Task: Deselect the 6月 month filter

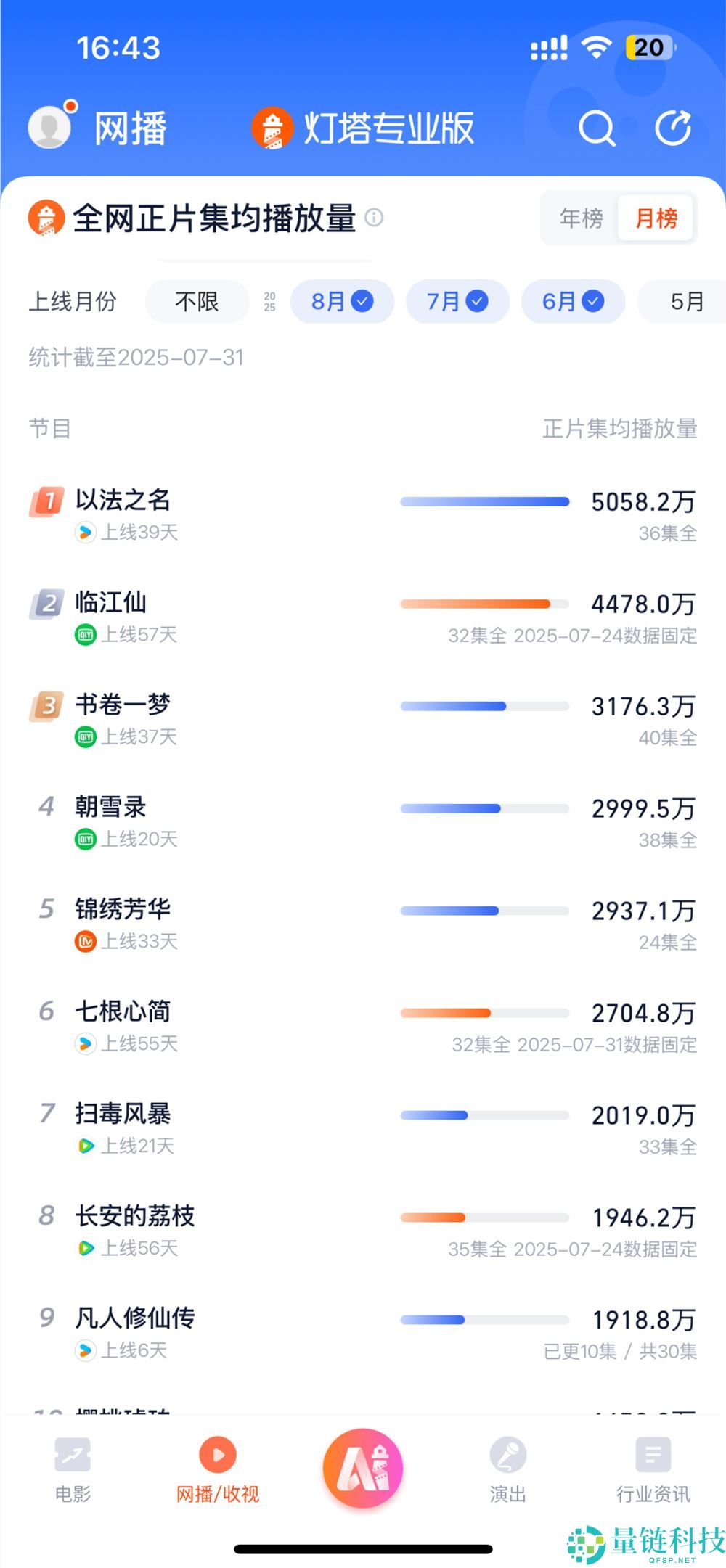Action: (573, 302)
